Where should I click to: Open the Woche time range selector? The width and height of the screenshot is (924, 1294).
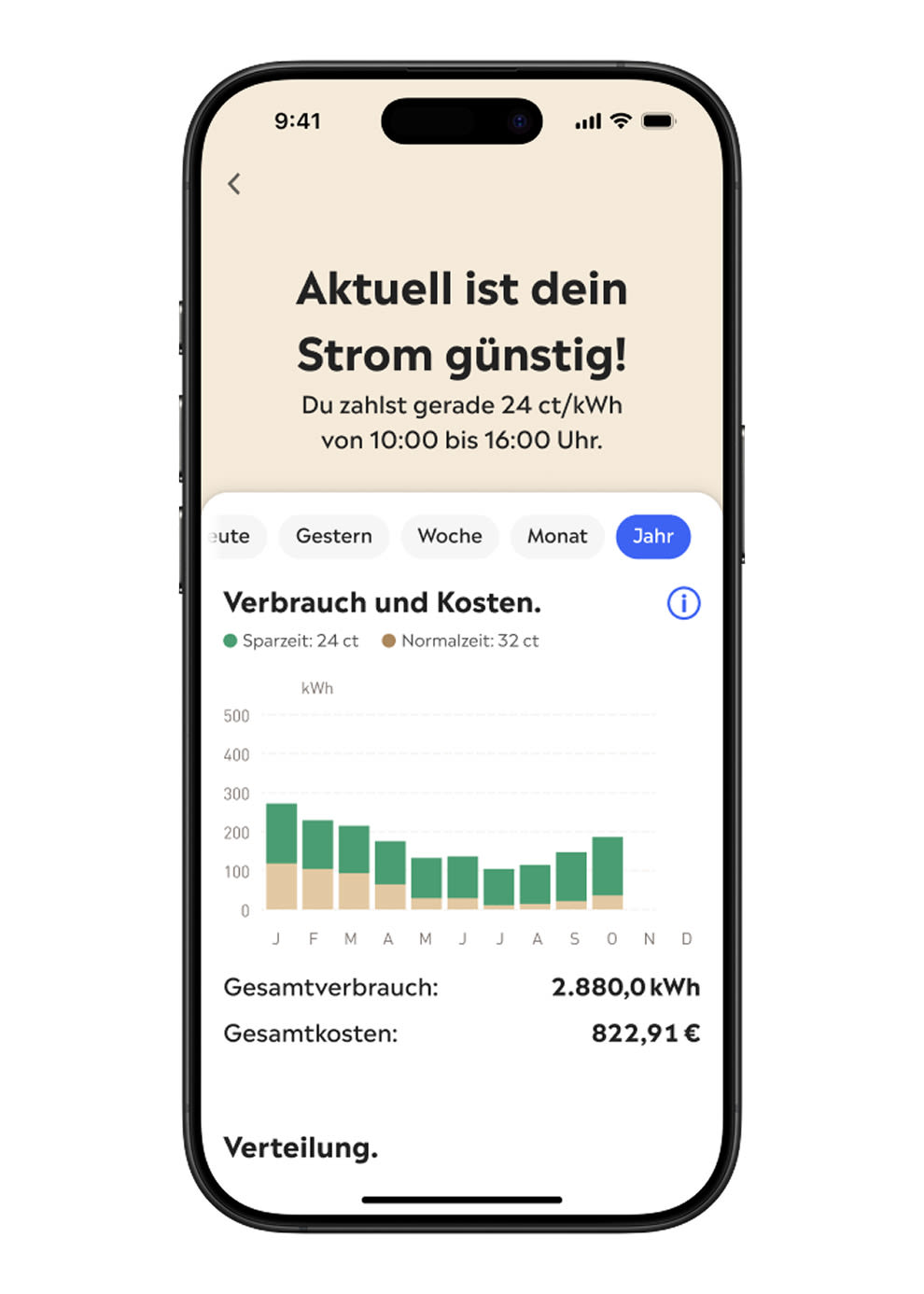coord(449,536)
